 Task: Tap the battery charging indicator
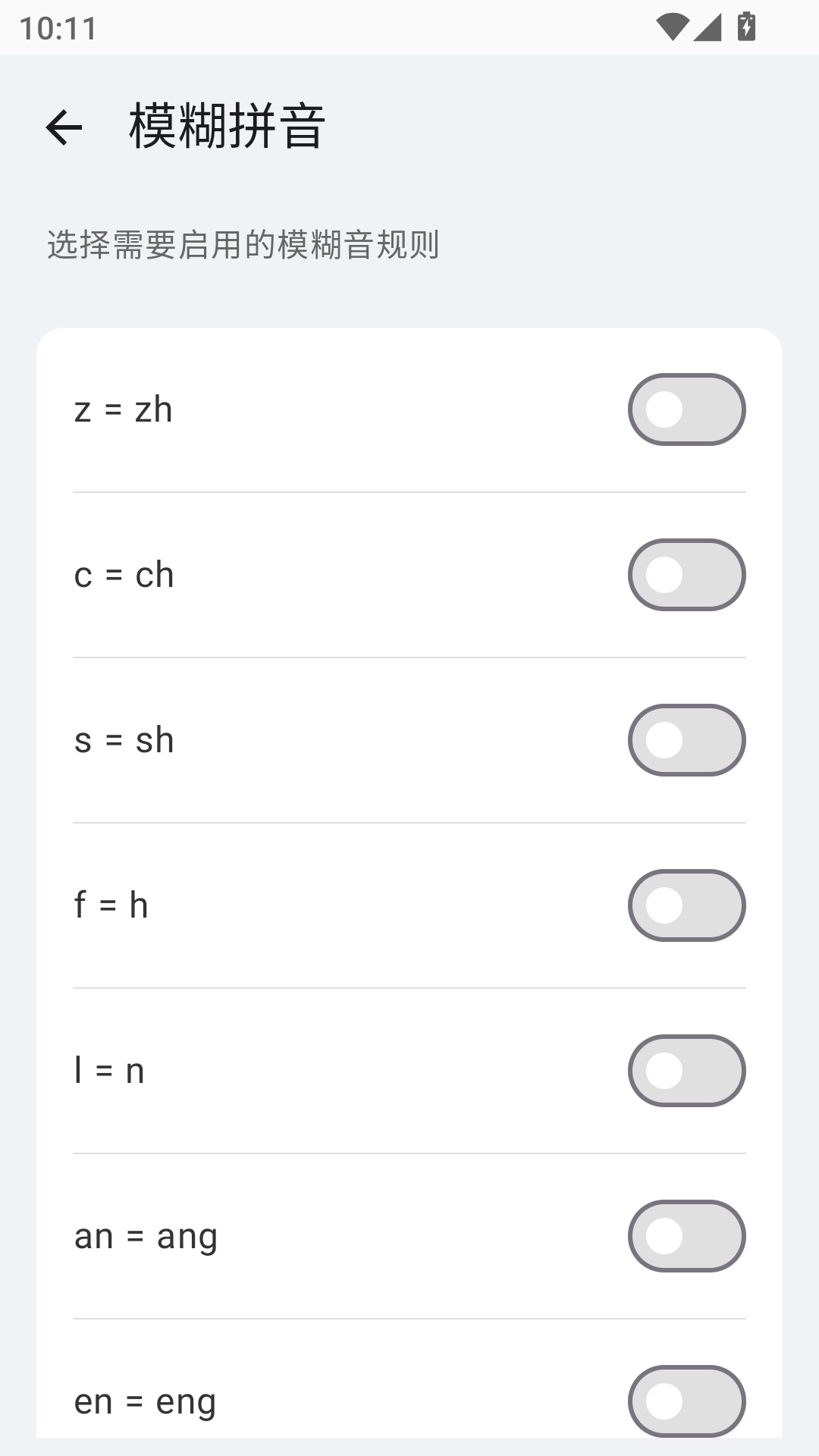(x=747, y=28)
